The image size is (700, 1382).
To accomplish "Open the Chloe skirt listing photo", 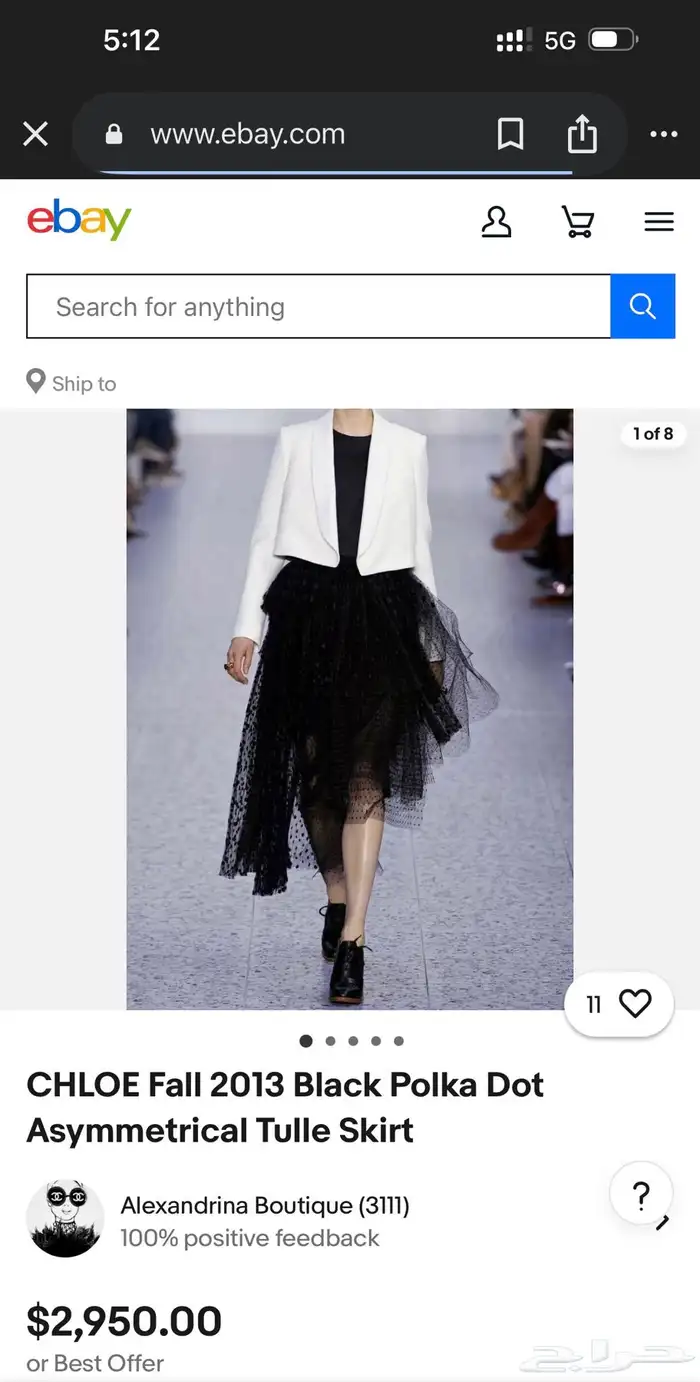I will (x=349, y=708).
